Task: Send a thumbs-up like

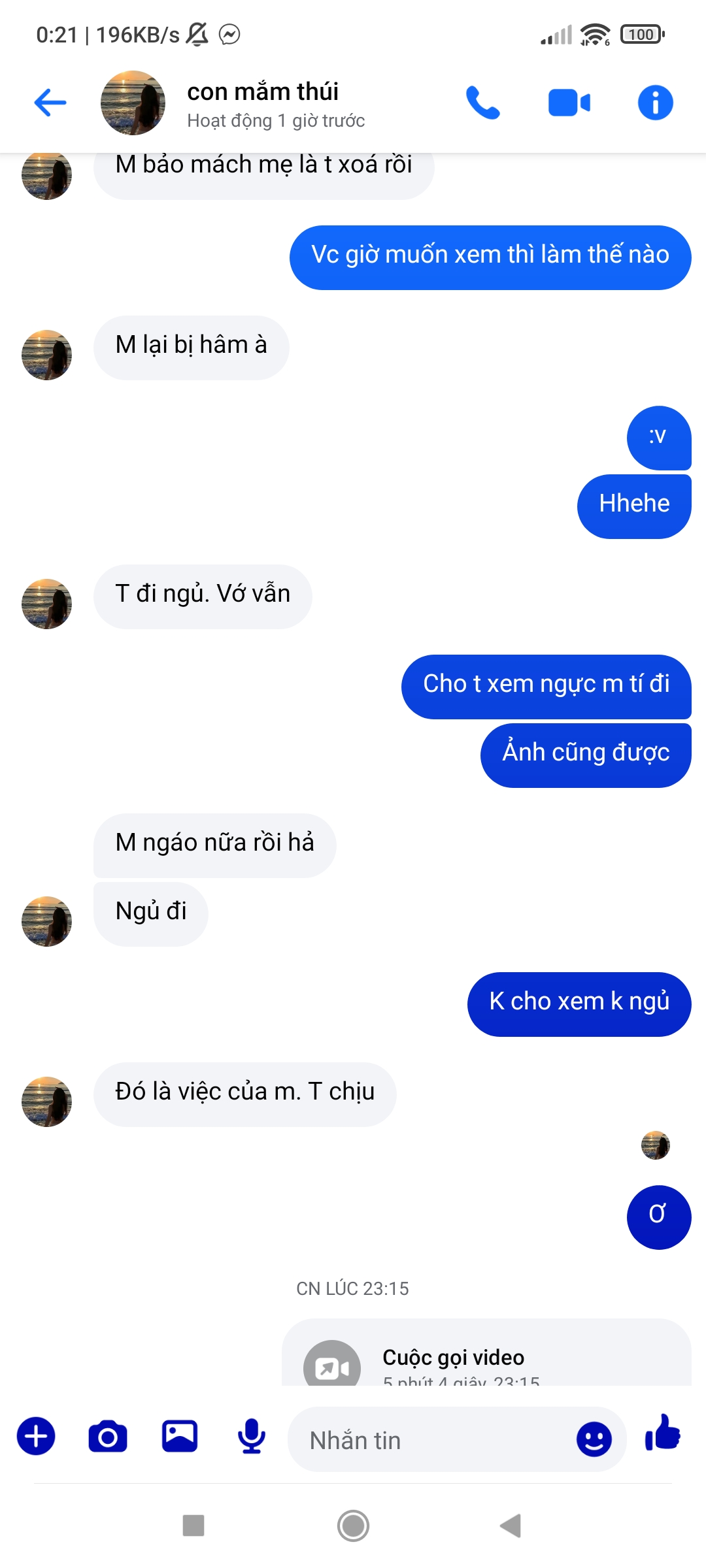Action: coord(663,1433)
